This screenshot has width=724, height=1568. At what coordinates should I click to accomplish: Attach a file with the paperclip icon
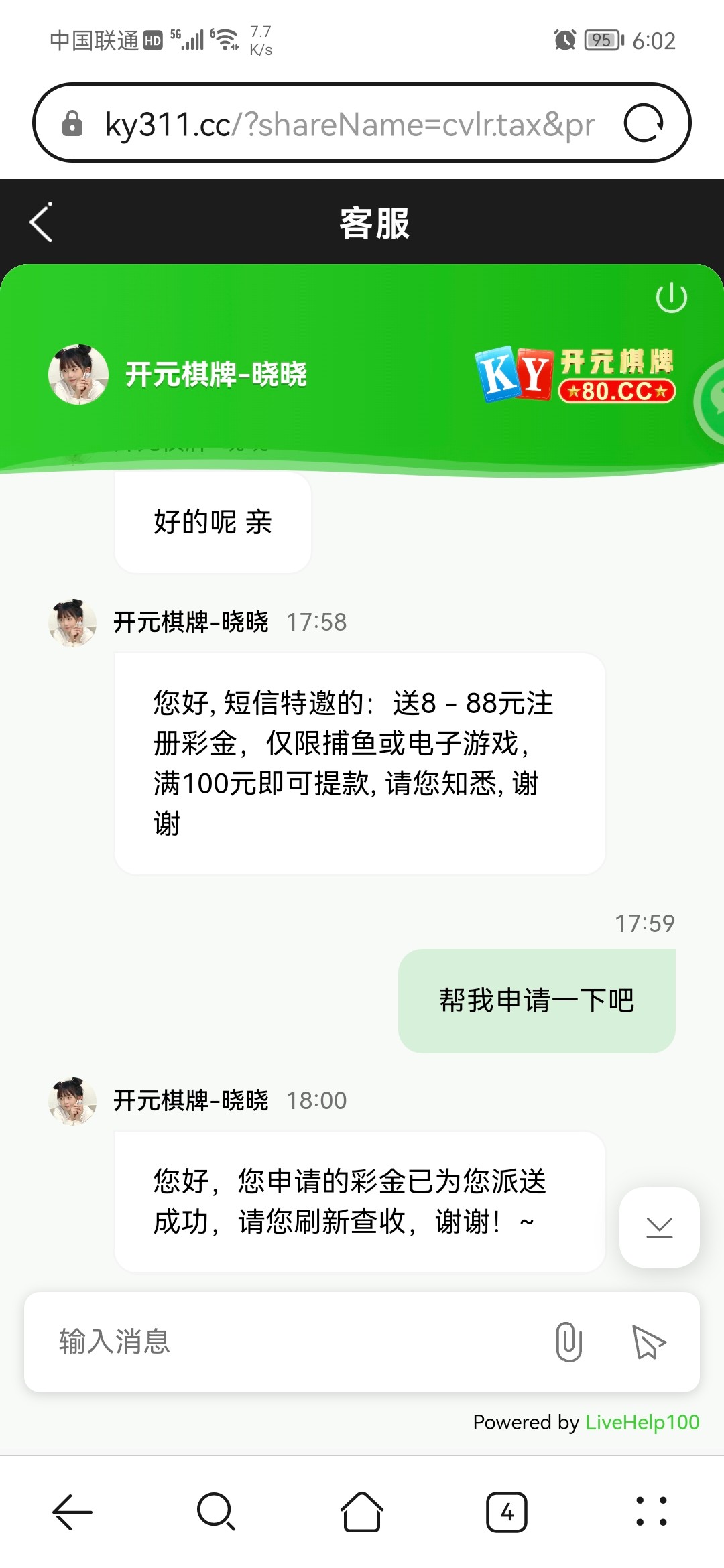[x=568, y=1342]
